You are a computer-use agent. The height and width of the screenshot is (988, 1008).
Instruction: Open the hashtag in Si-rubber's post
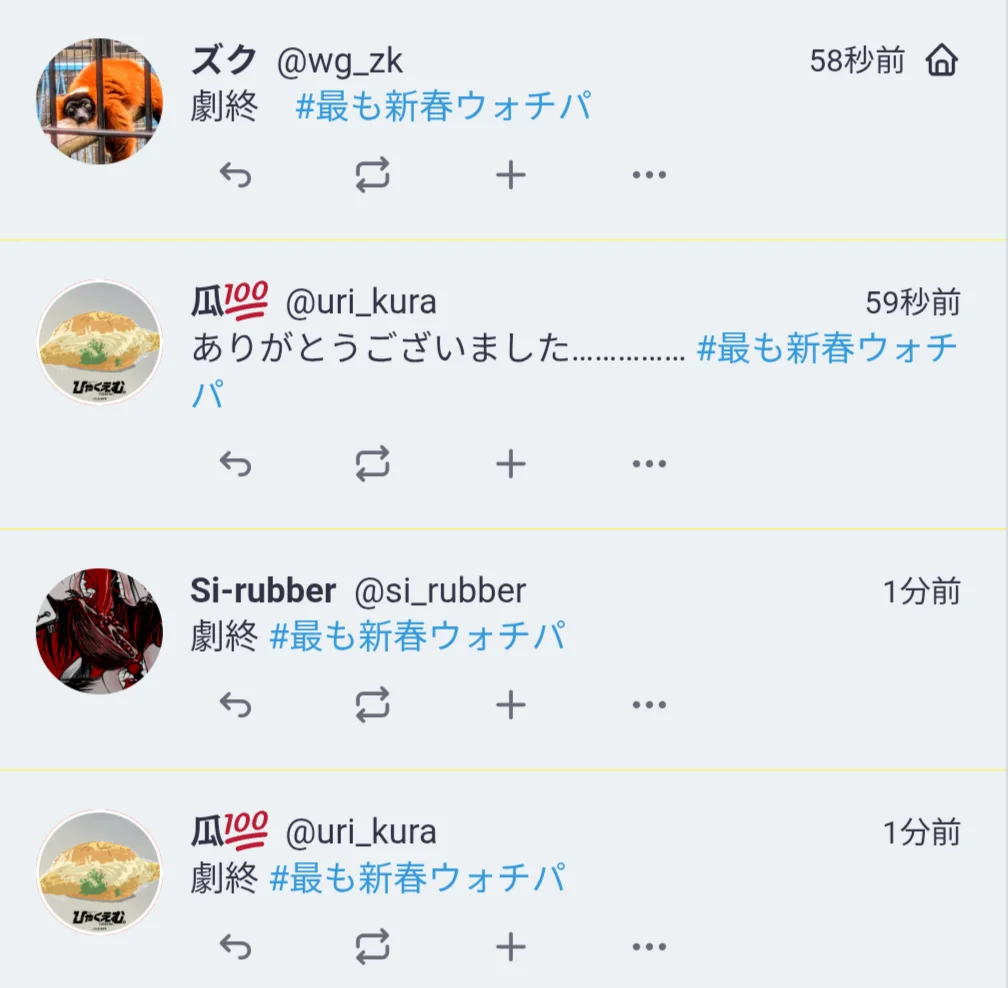point(417,636)
